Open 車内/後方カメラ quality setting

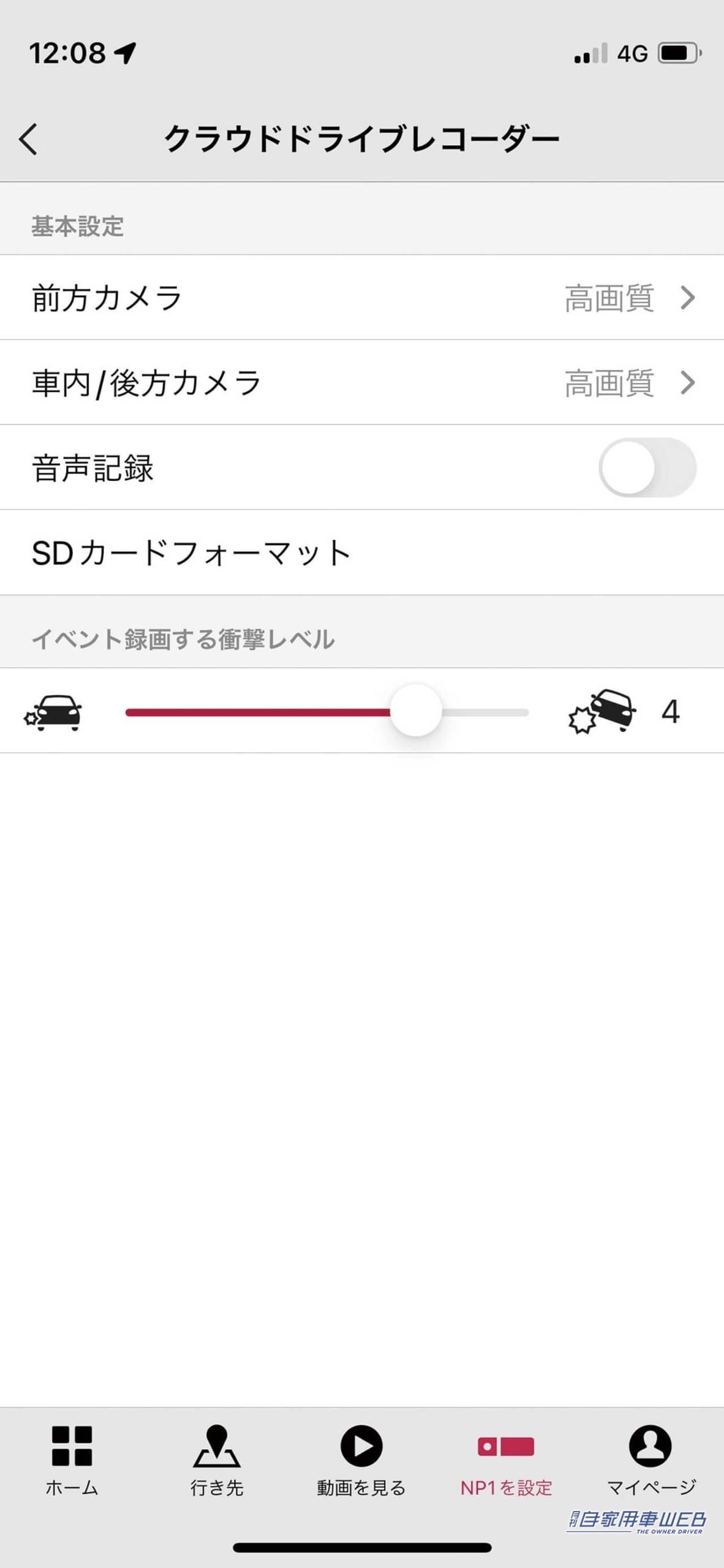coord(361,383)
